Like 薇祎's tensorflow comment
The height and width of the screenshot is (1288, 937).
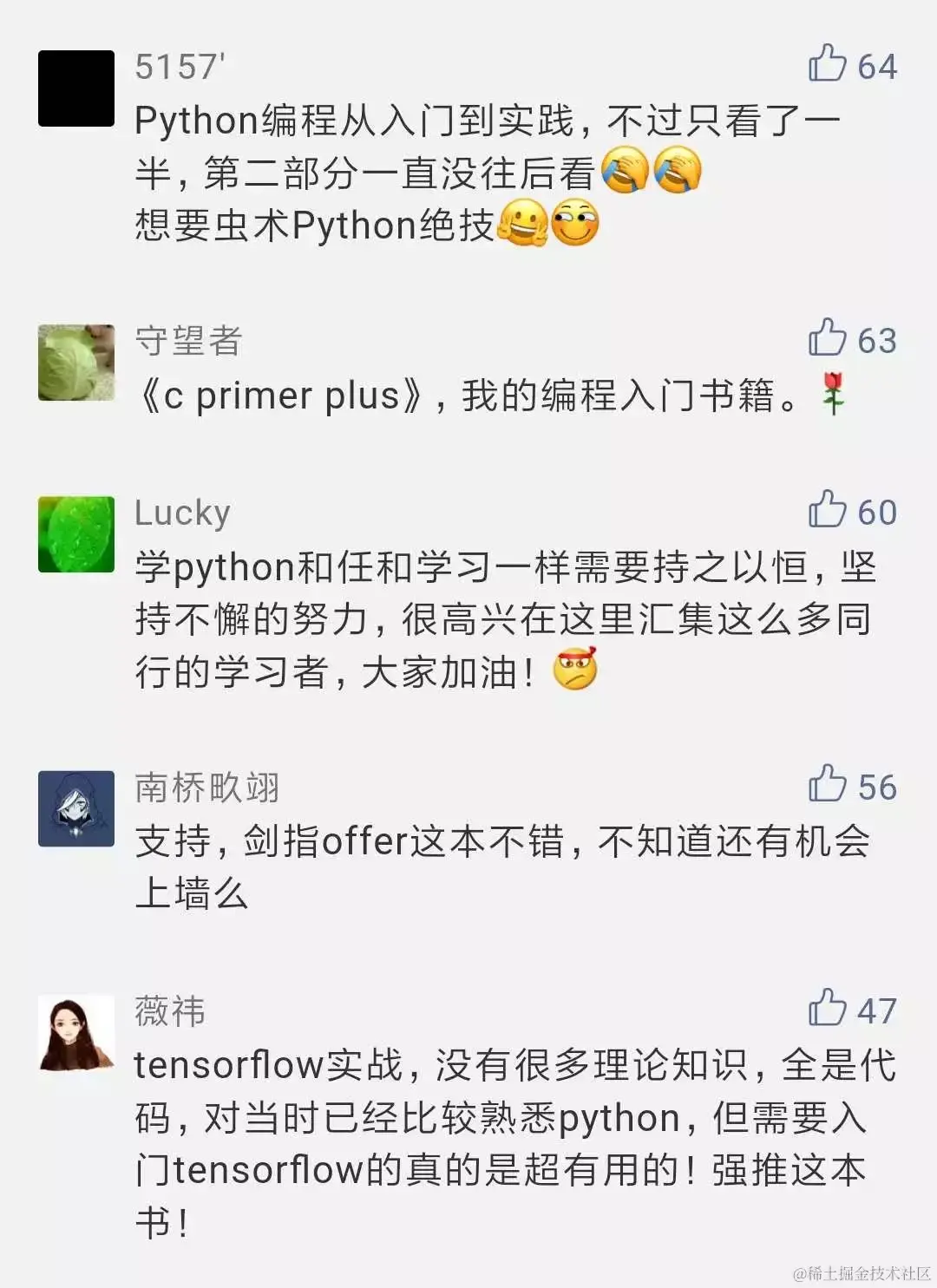click(827, 1008)
